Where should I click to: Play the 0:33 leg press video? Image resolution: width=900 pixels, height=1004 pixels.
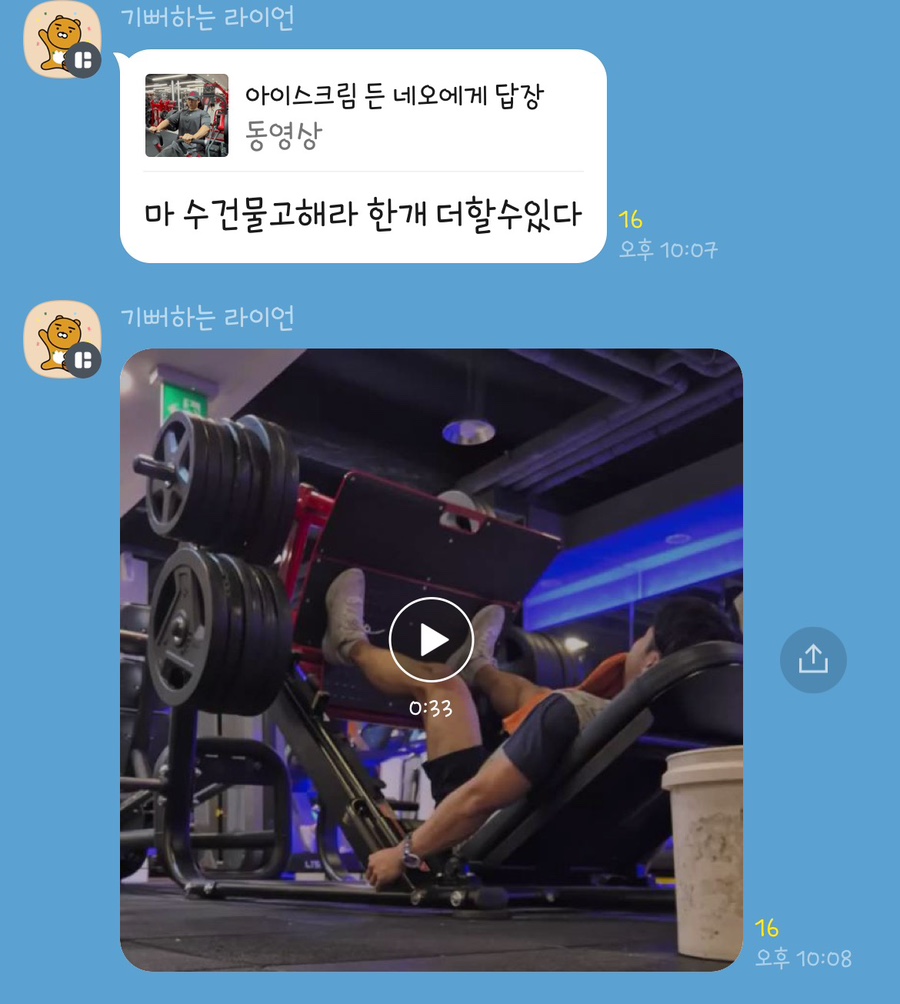click(x=431, y=640)
